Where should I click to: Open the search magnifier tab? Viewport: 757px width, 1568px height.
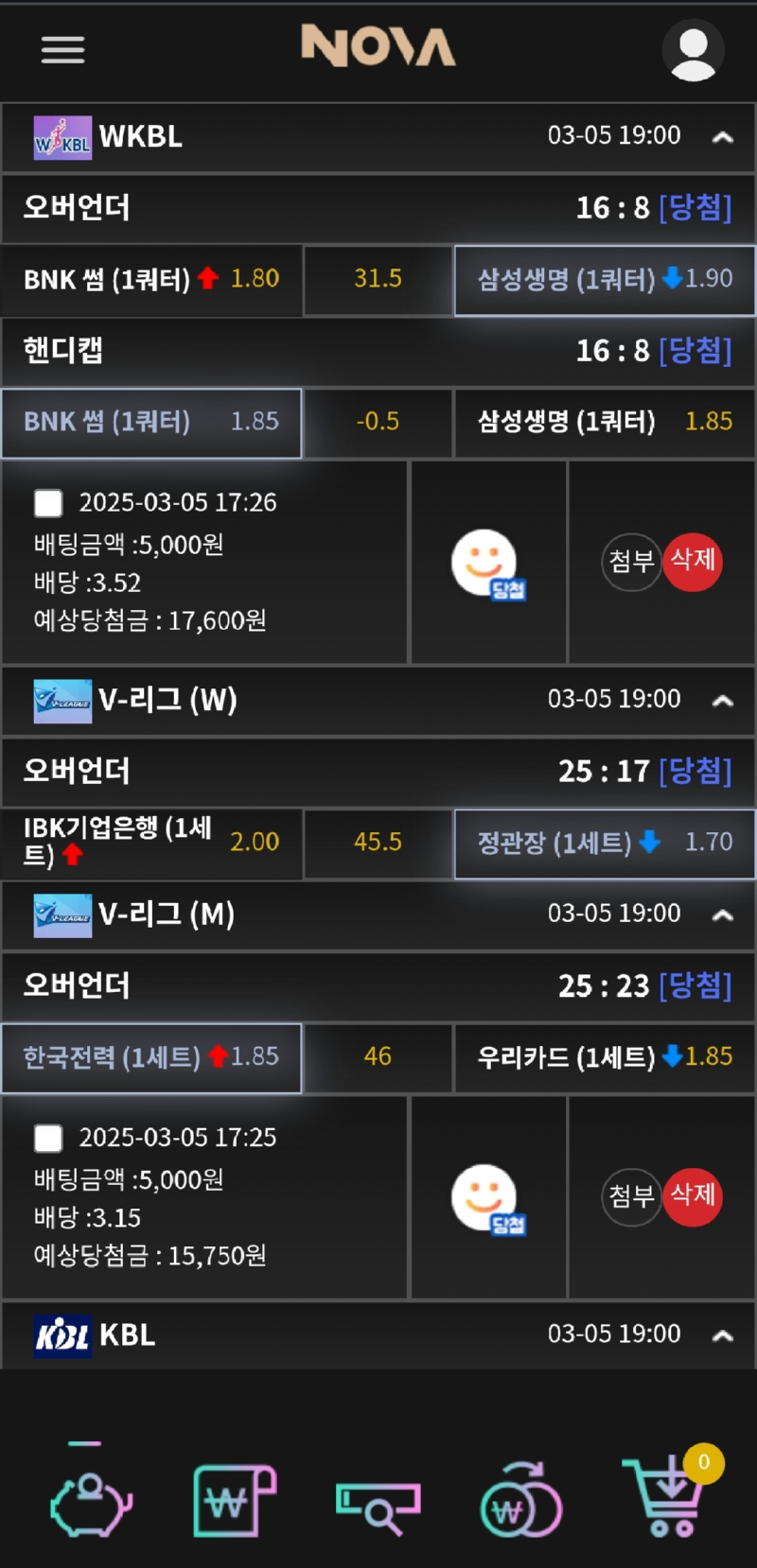378,1506
